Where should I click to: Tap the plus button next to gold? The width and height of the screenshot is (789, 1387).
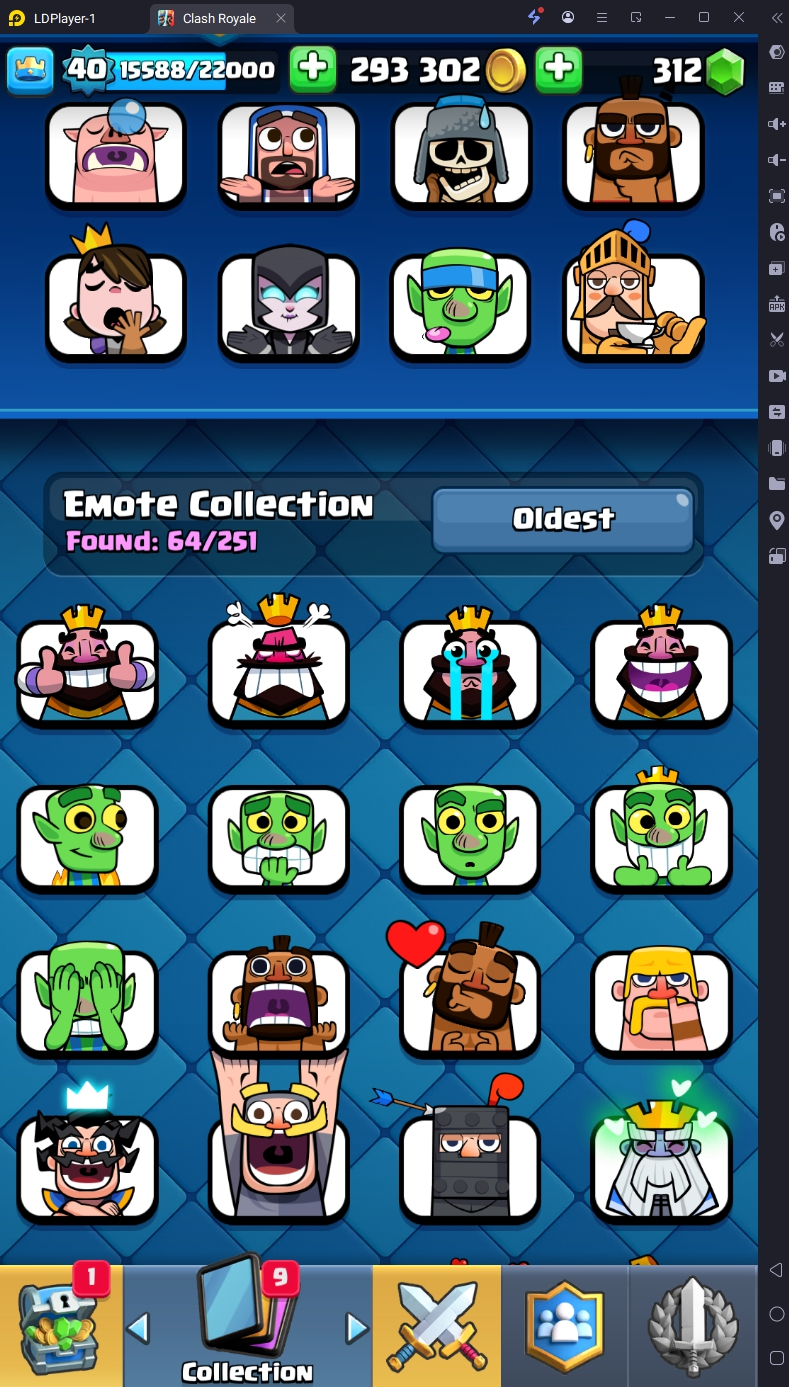[559, 69]
